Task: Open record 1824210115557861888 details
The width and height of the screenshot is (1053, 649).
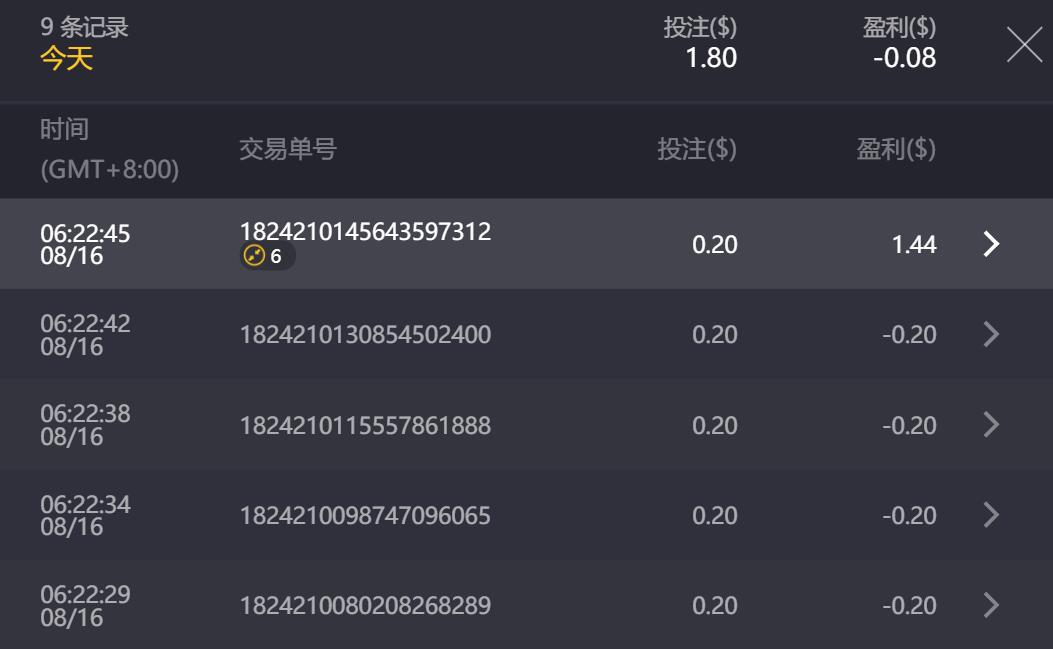Action: [x=990, y=425]
